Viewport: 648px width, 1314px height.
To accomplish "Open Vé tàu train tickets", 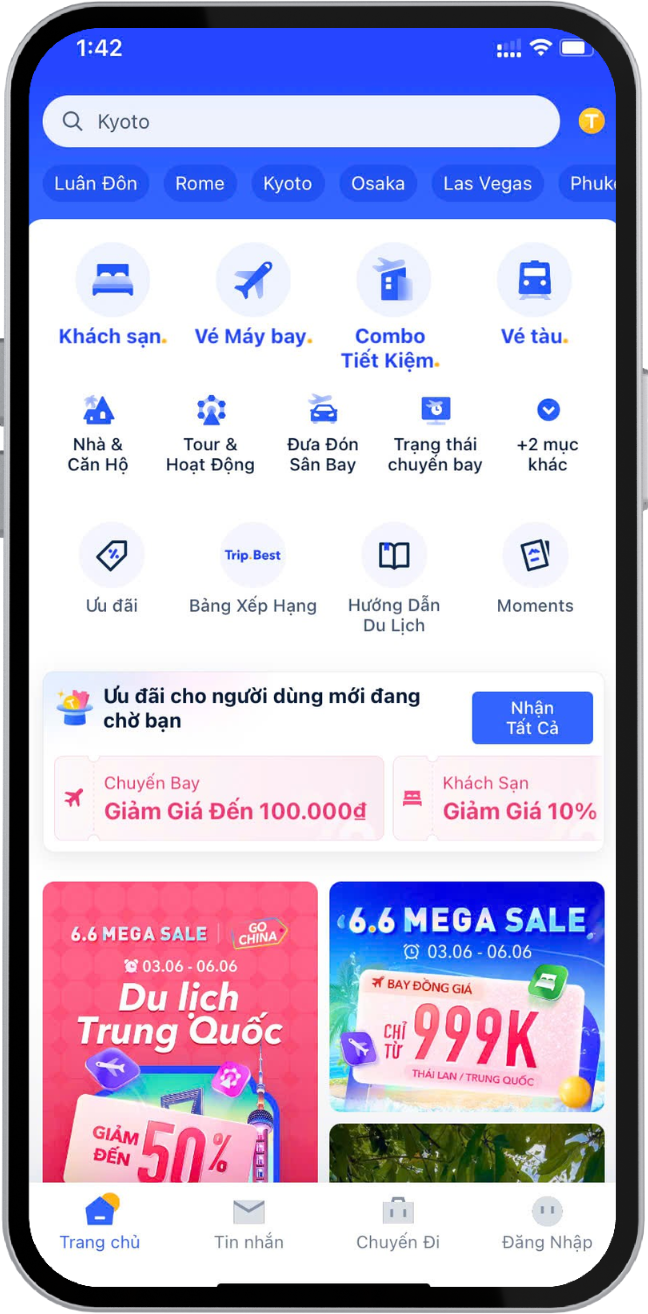I will tap(534, 298).
